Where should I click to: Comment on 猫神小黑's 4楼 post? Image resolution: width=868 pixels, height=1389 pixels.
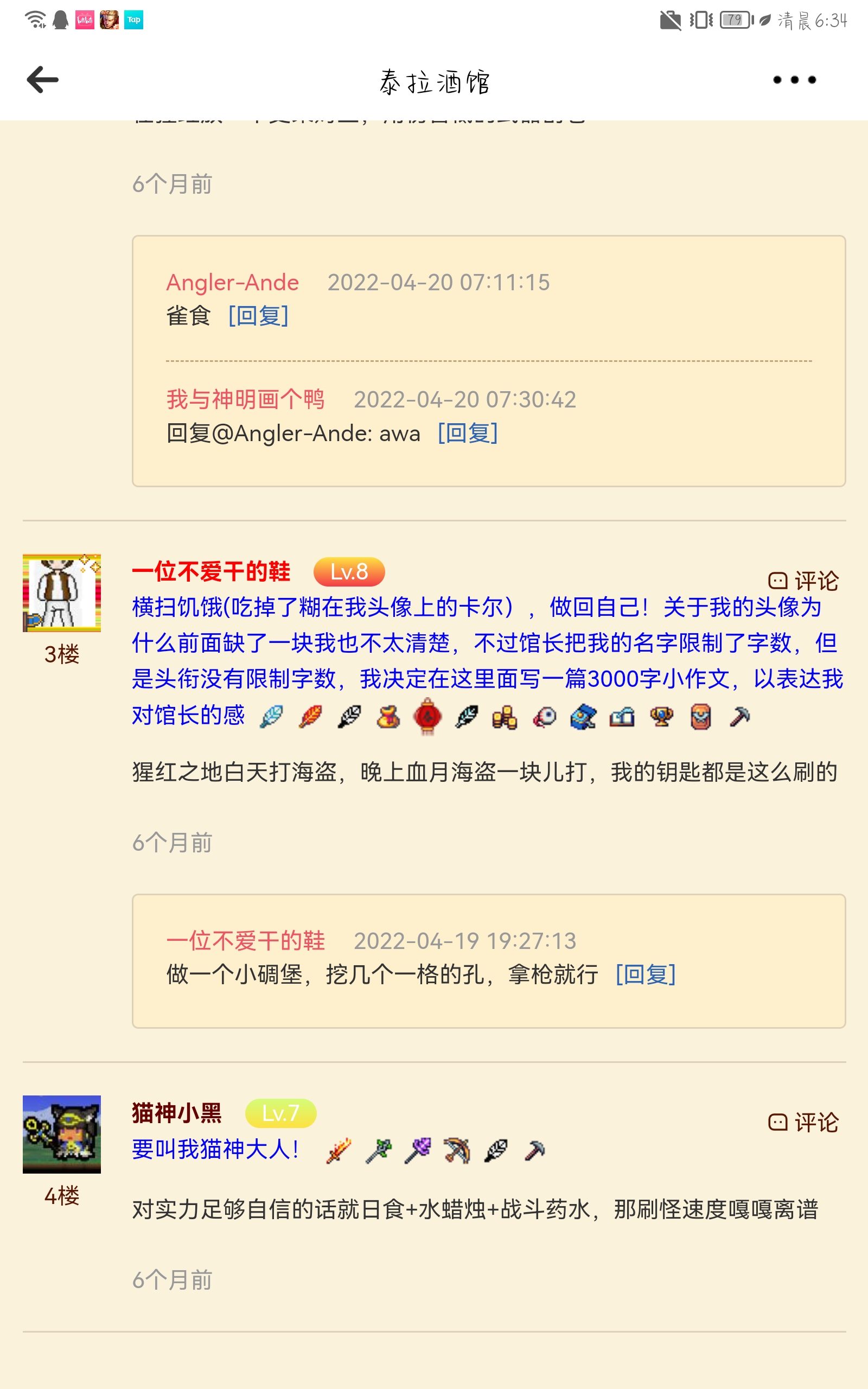coord(803,1122)
